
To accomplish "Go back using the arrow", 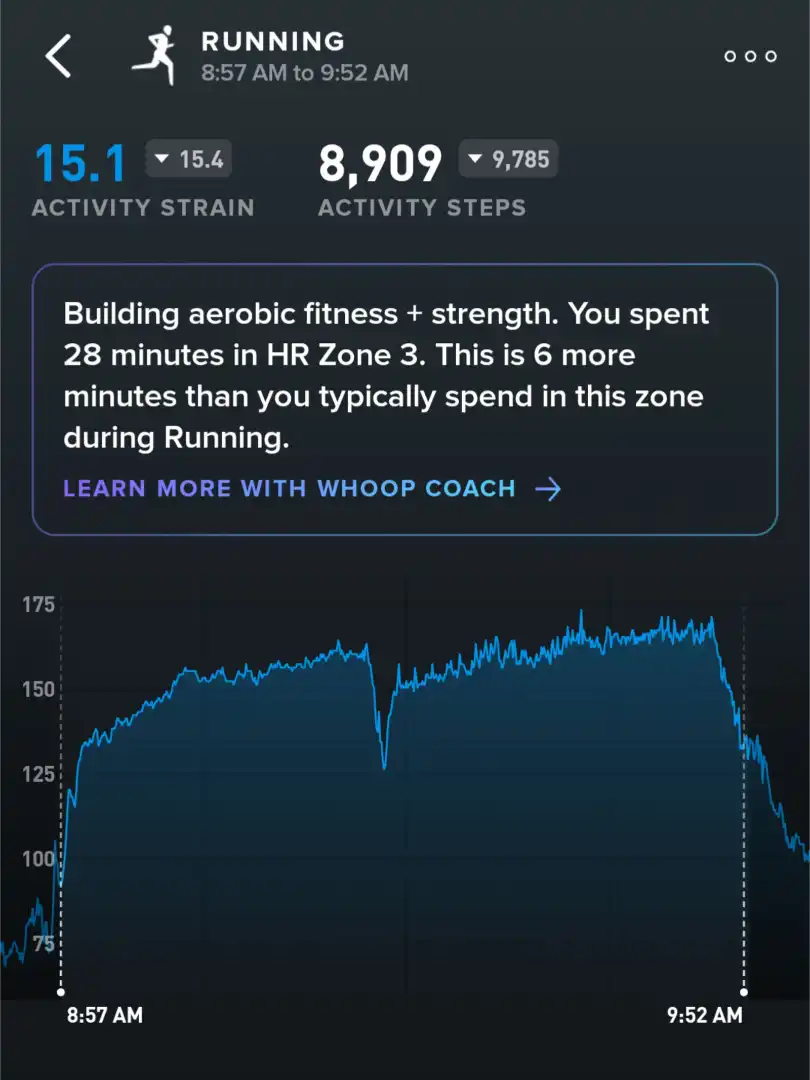I will (x=58, y=57).
